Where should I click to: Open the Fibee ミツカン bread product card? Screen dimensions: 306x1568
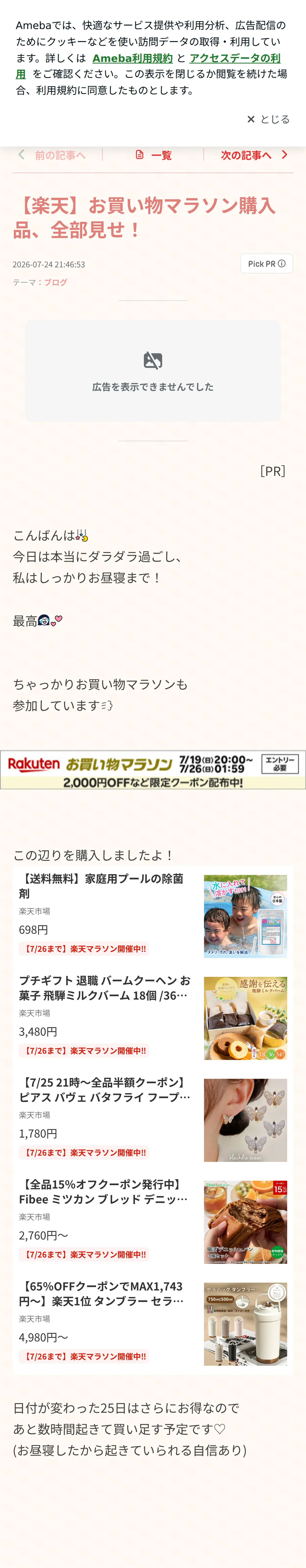coord(153,1222)
